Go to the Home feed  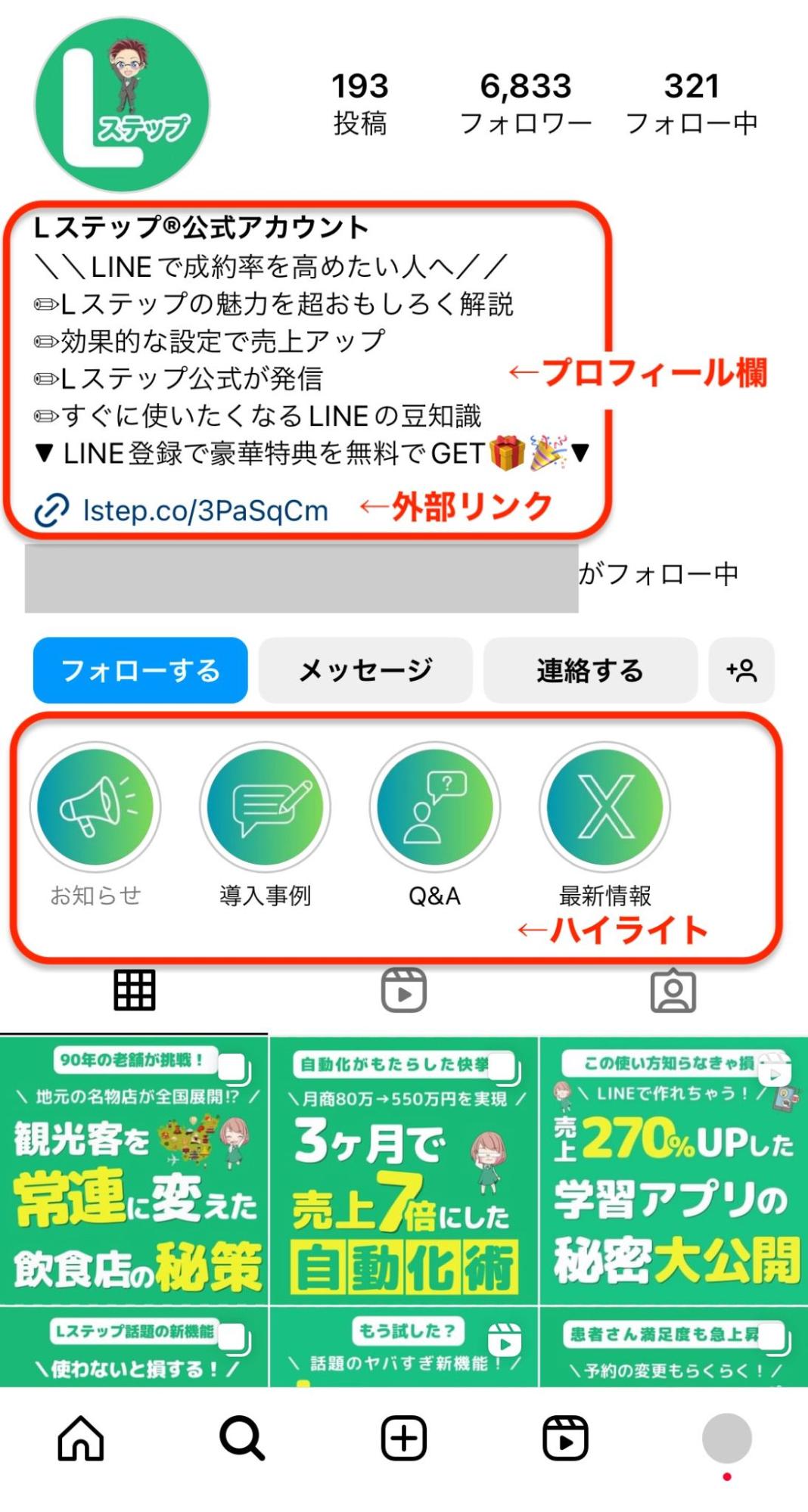[81, 1438]
